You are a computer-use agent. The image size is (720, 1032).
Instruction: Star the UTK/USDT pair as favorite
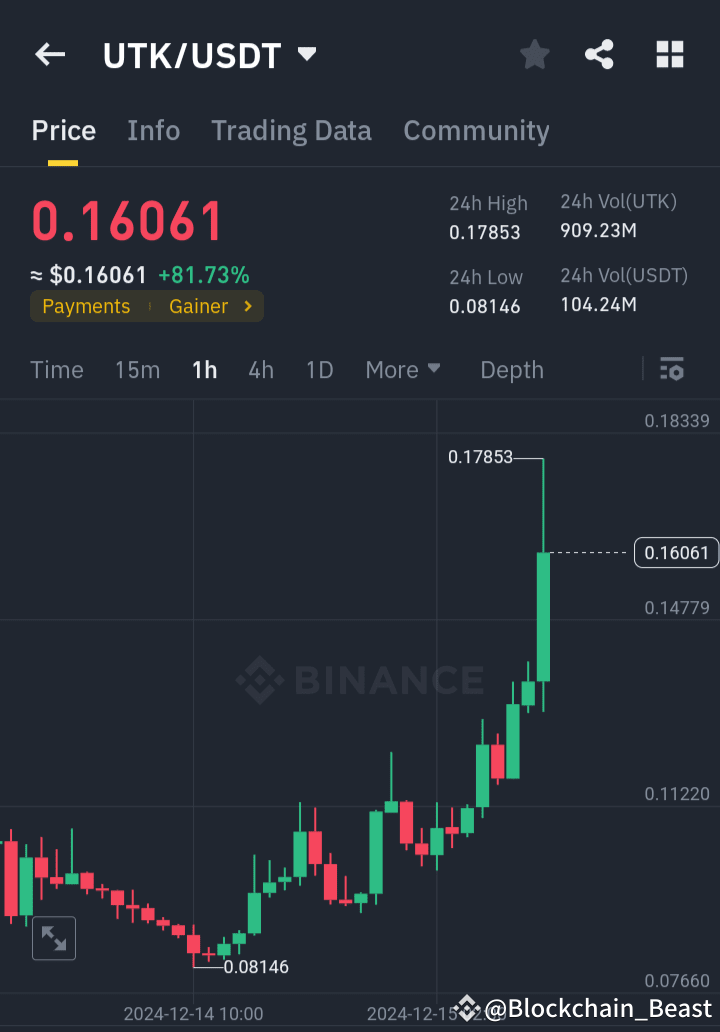pyautogui.click(x=534, y=55)
